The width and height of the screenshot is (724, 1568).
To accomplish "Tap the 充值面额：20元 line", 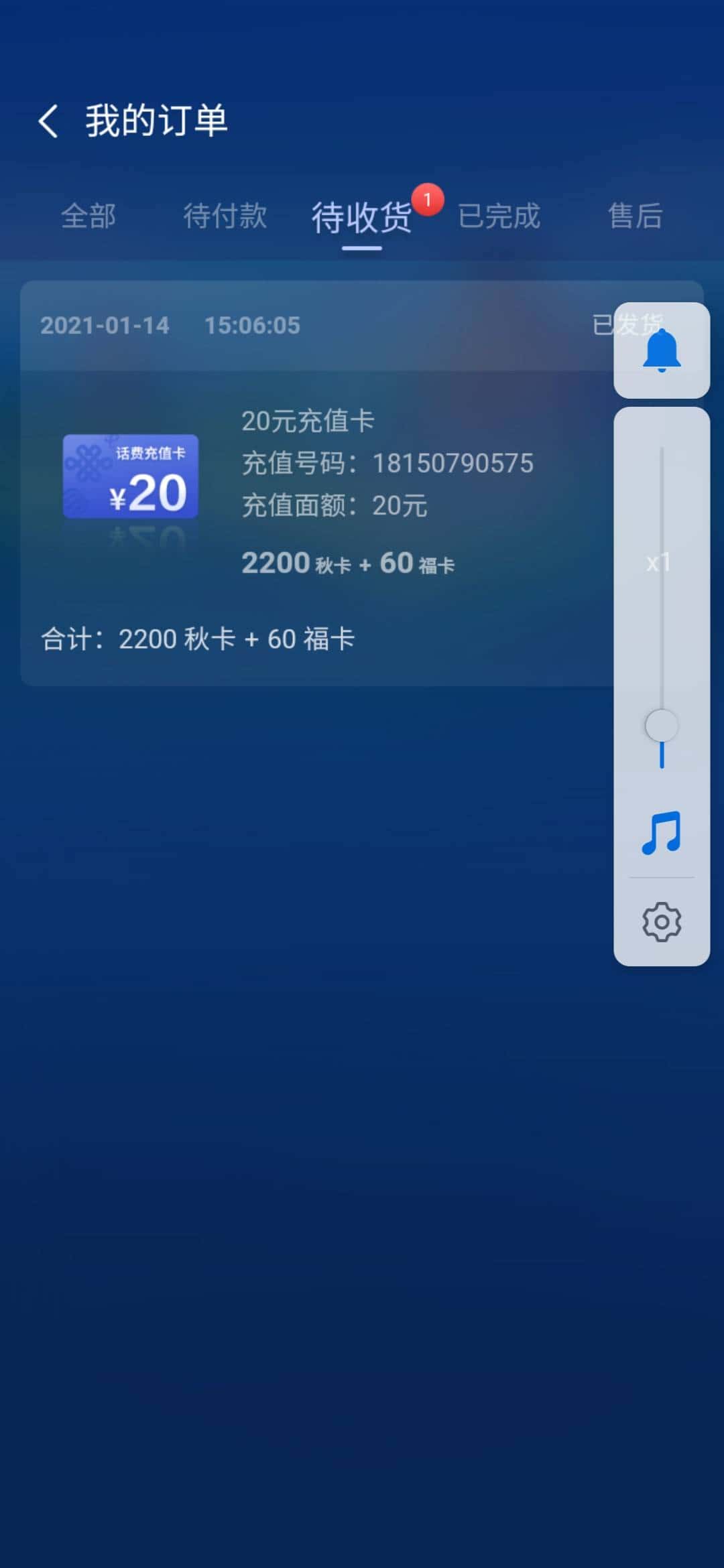I will coord(335,506).
